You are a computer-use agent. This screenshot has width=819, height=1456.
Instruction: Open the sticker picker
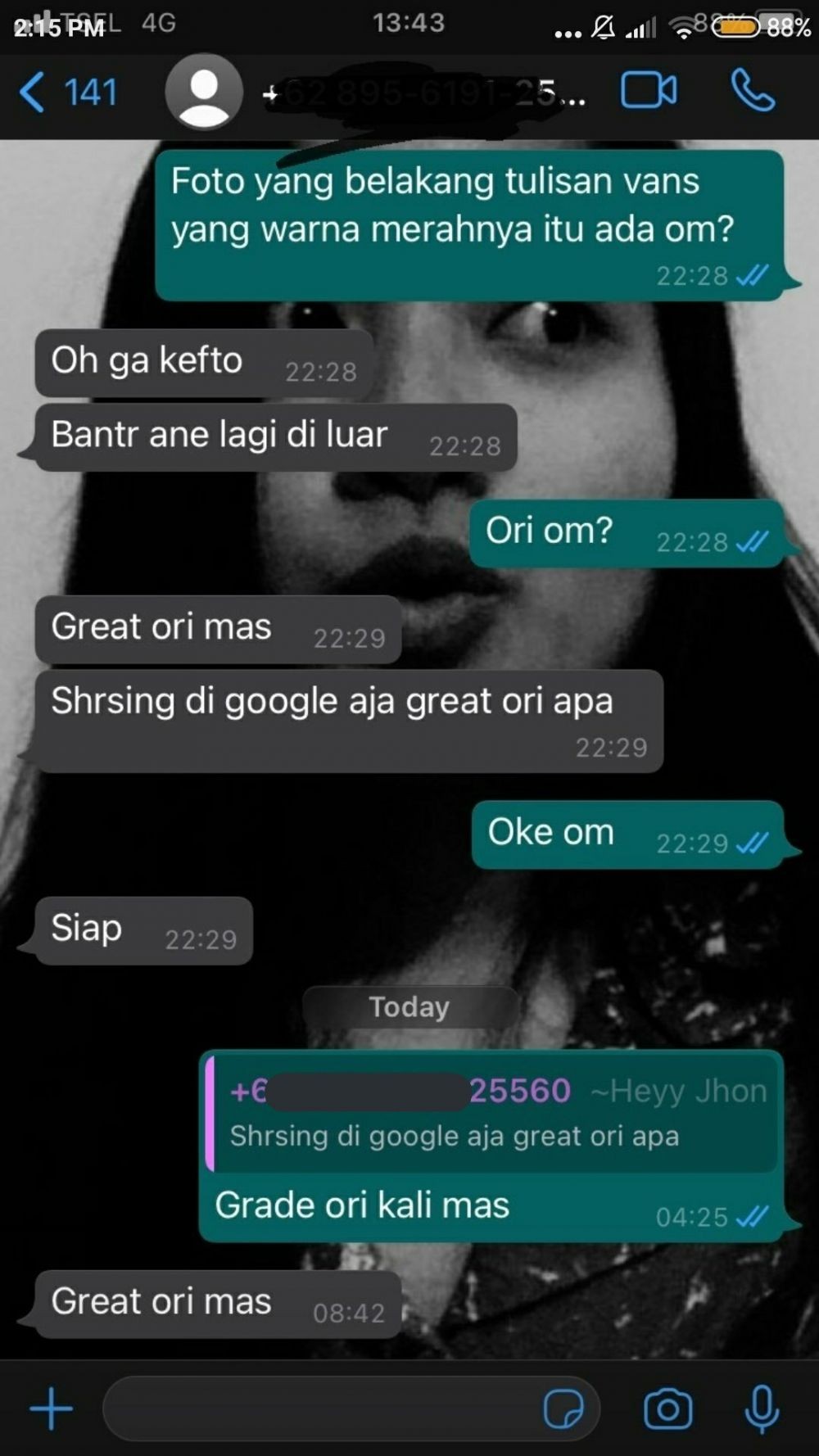(563, 1409)
